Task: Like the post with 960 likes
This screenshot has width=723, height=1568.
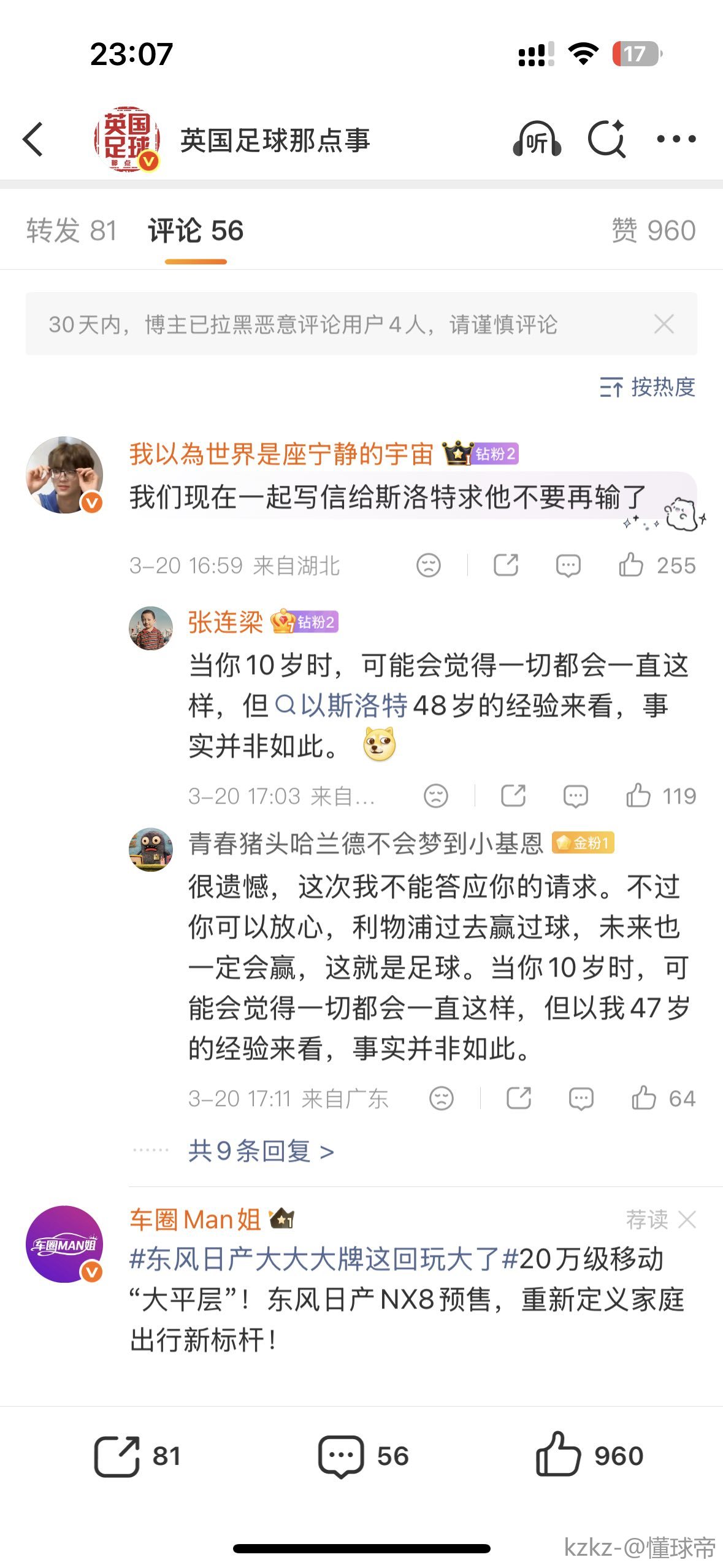Action: click(558, 1456)
